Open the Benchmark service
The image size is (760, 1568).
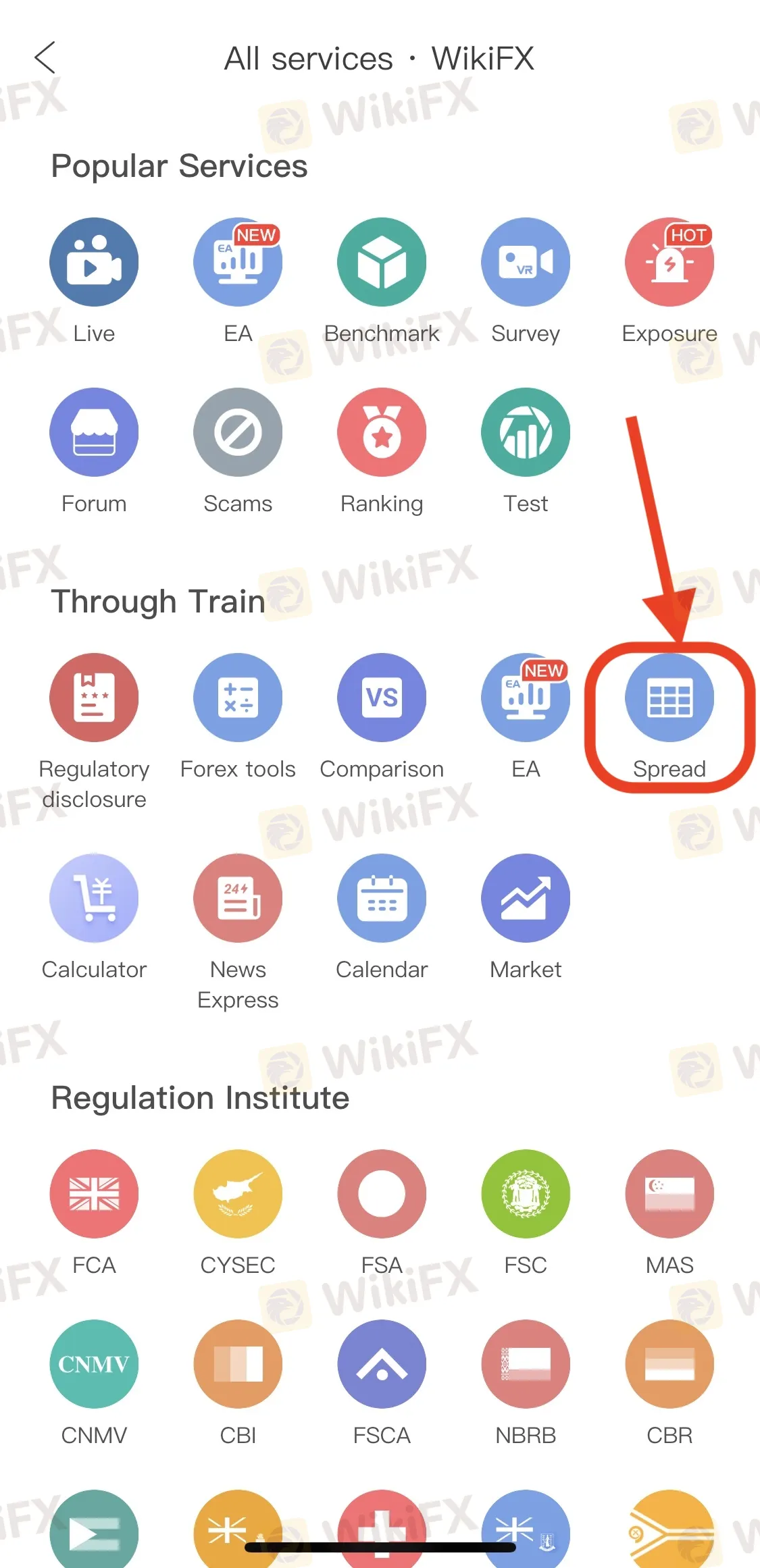point(382,262)
